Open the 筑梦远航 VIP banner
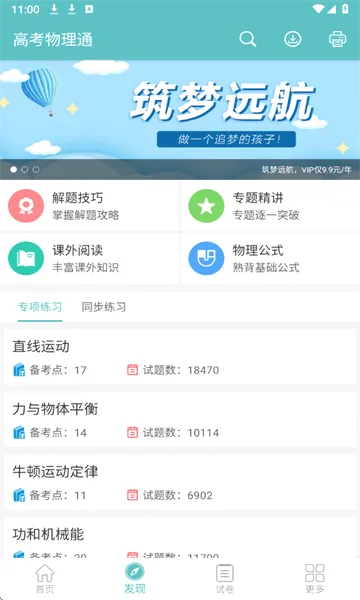Viewport: 360px width, 600px height. 180,120
